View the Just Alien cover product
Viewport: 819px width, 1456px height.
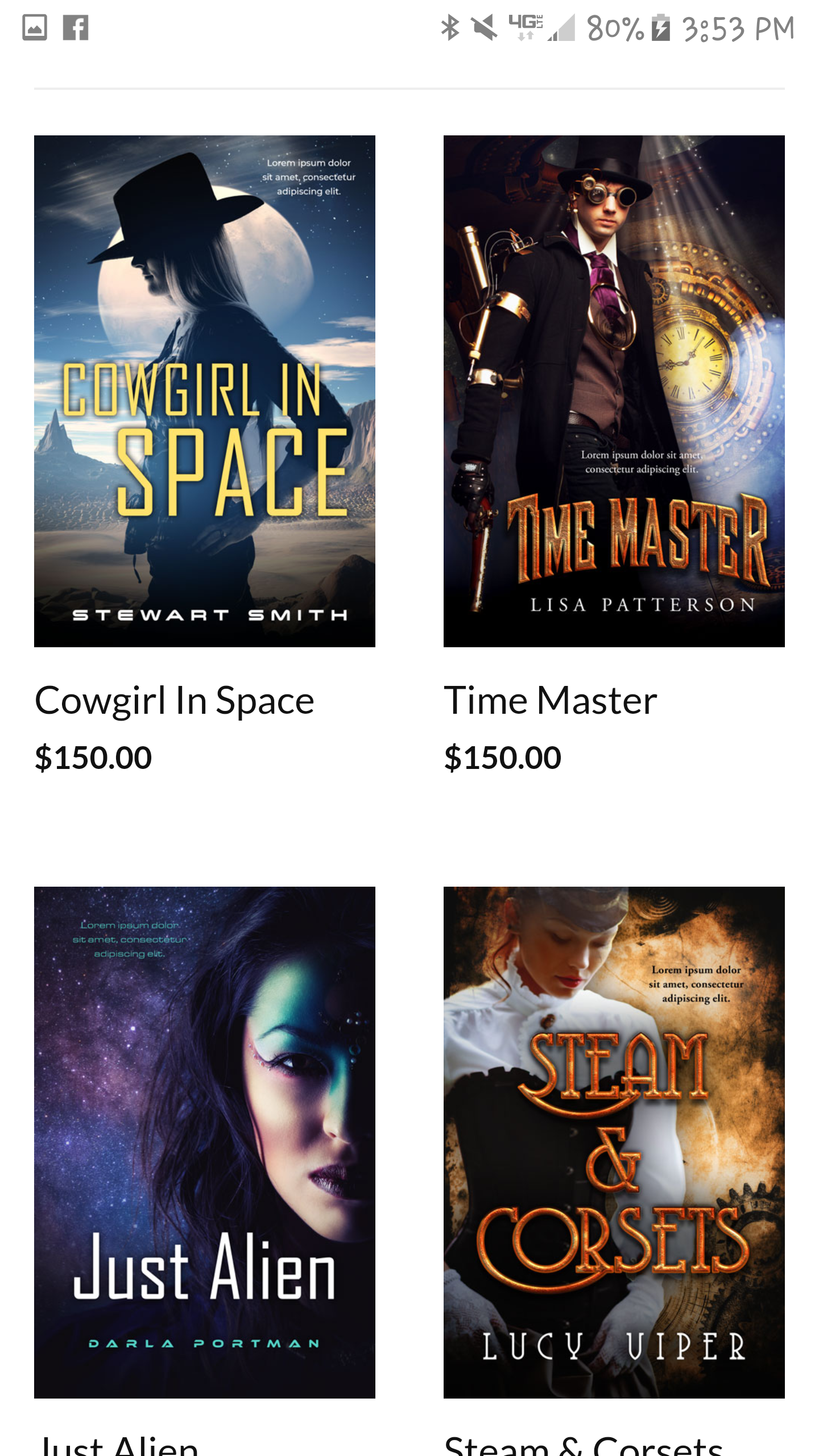[x=205, y=1142]
